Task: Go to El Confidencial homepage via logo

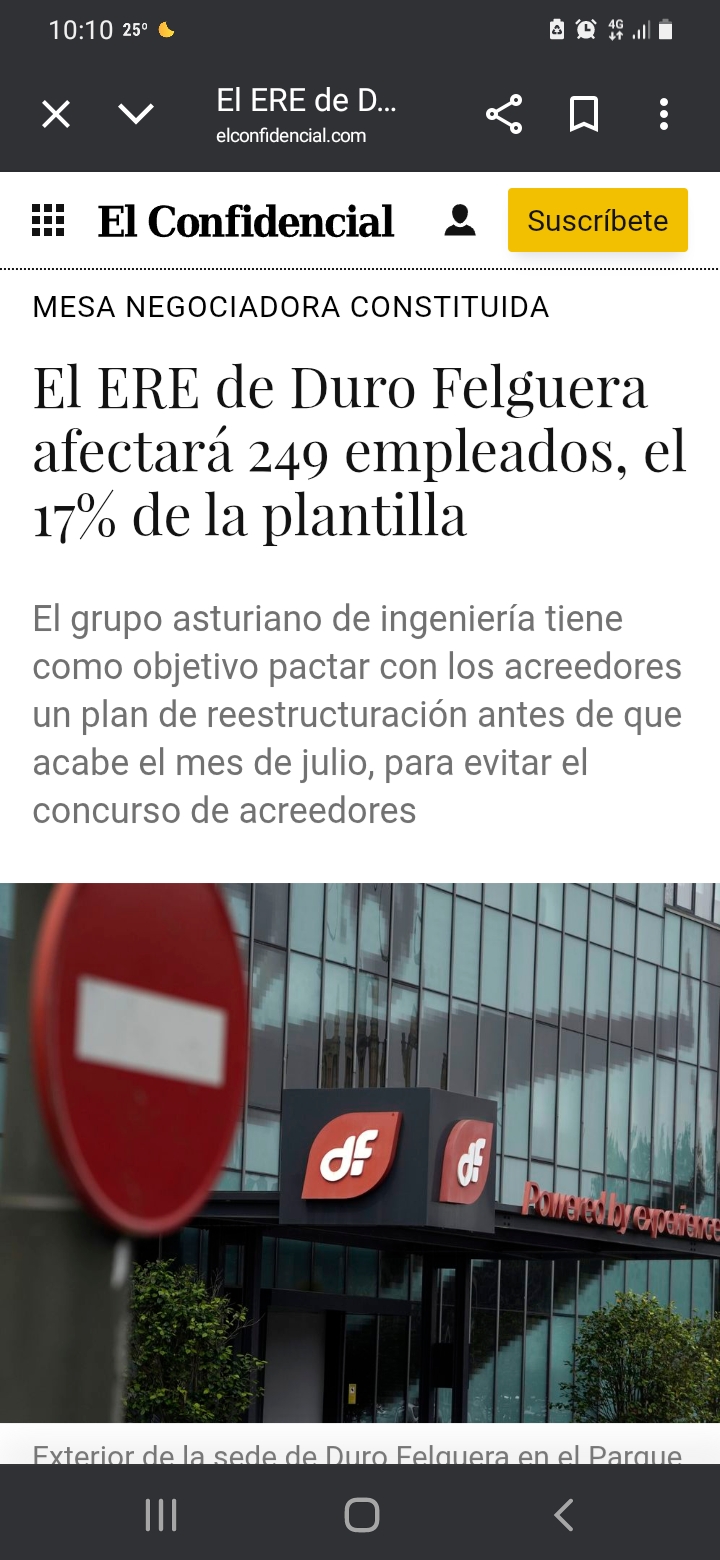Action: point(246,221)
